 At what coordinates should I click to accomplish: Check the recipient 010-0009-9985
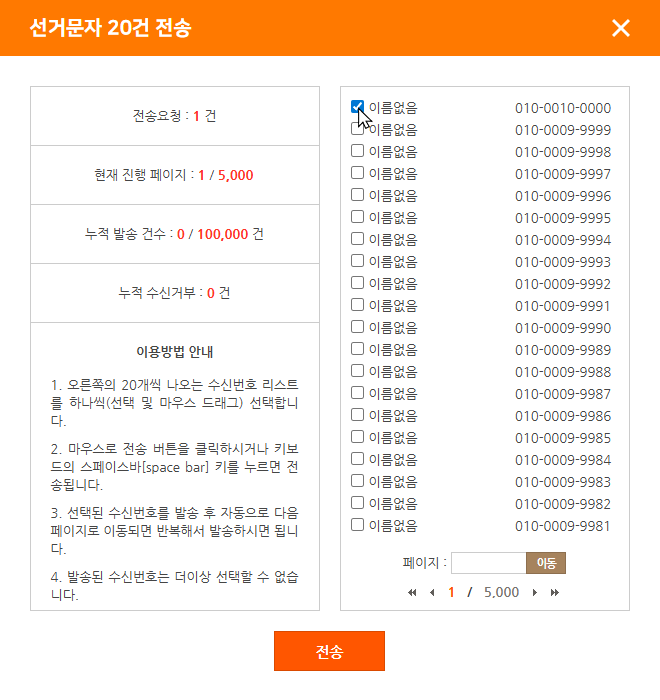coord(357,437)
